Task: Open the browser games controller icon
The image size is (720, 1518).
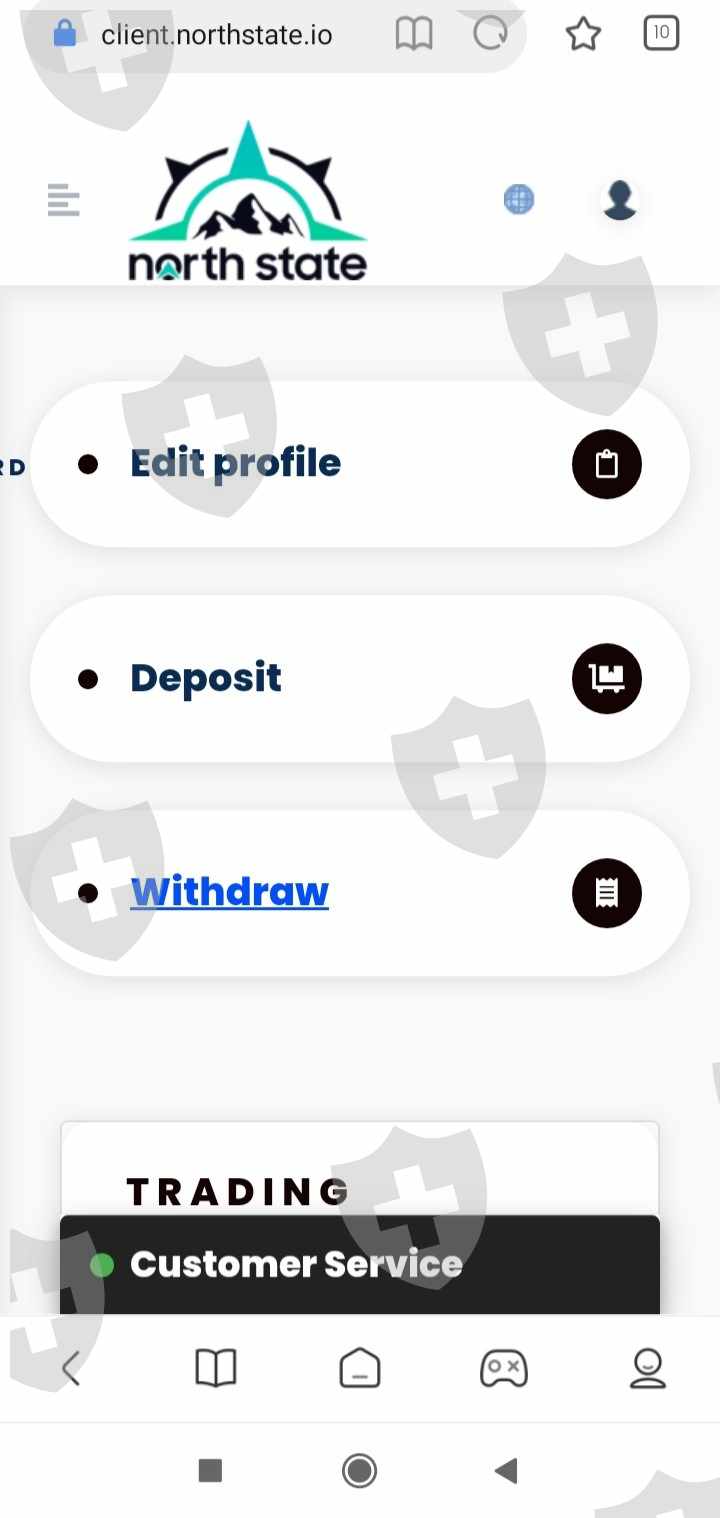Action: pos(504,1368)
